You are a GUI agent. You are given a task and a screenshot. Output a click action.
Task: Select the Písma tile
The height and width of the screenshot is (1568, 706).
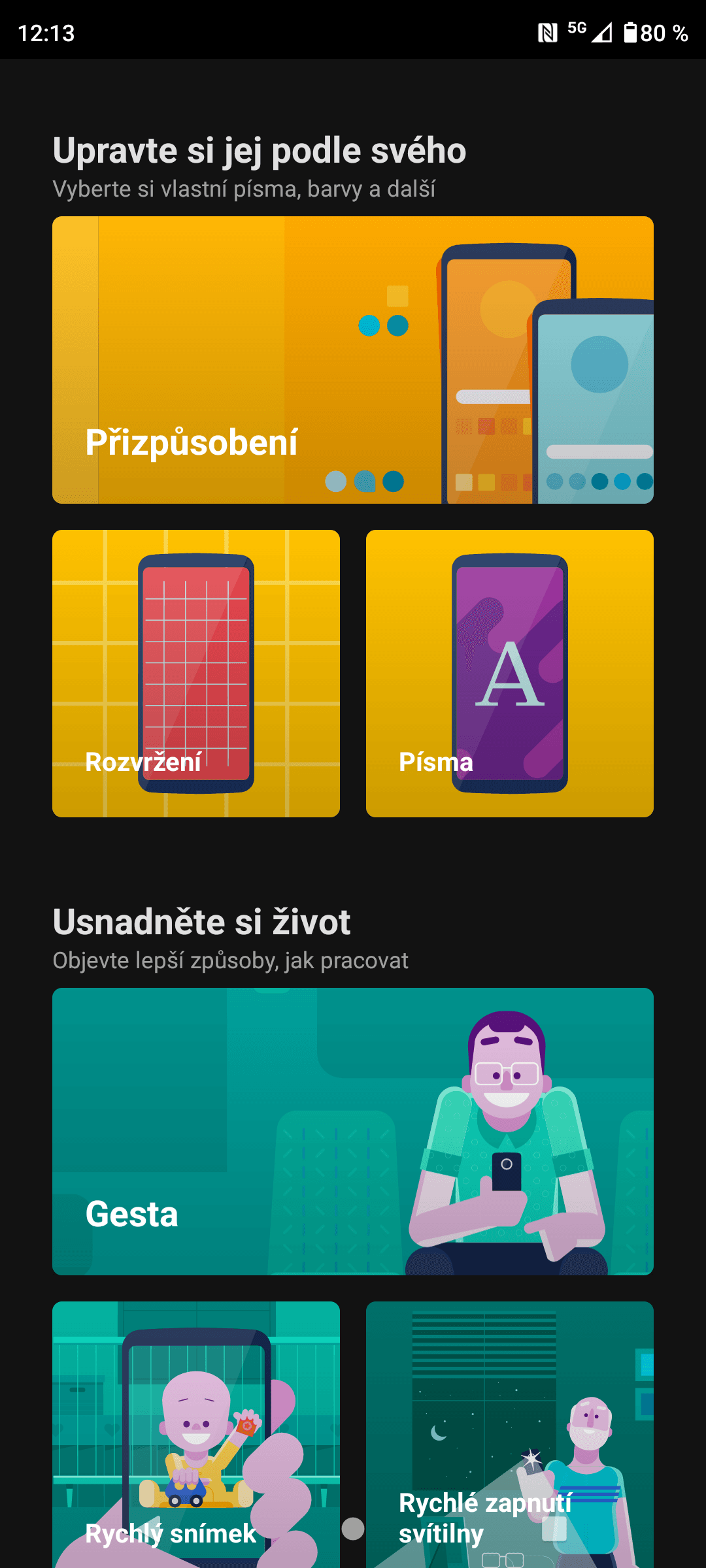510,674
